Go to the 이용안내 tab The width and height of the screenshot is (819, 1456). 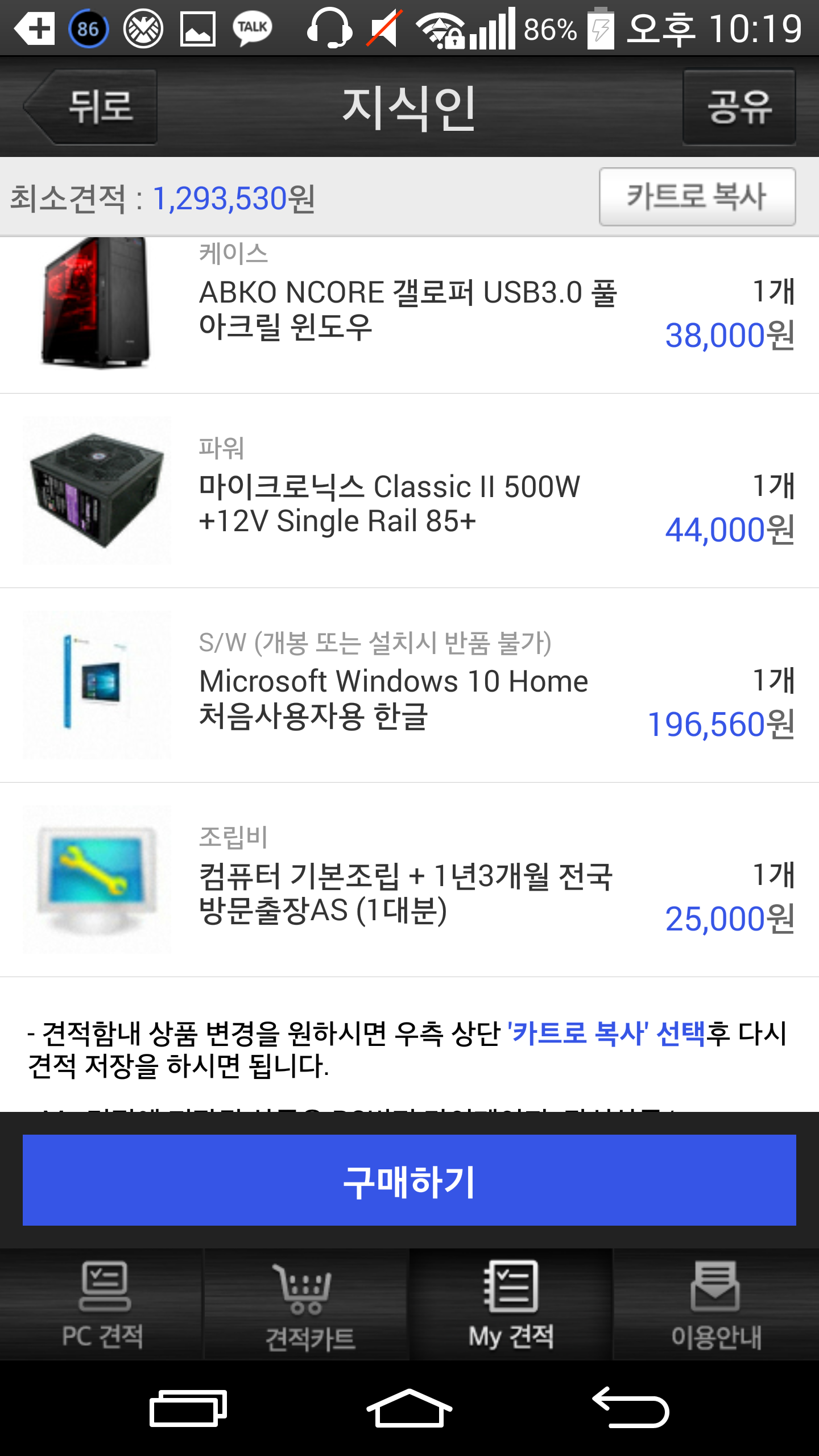point(715,1305)
